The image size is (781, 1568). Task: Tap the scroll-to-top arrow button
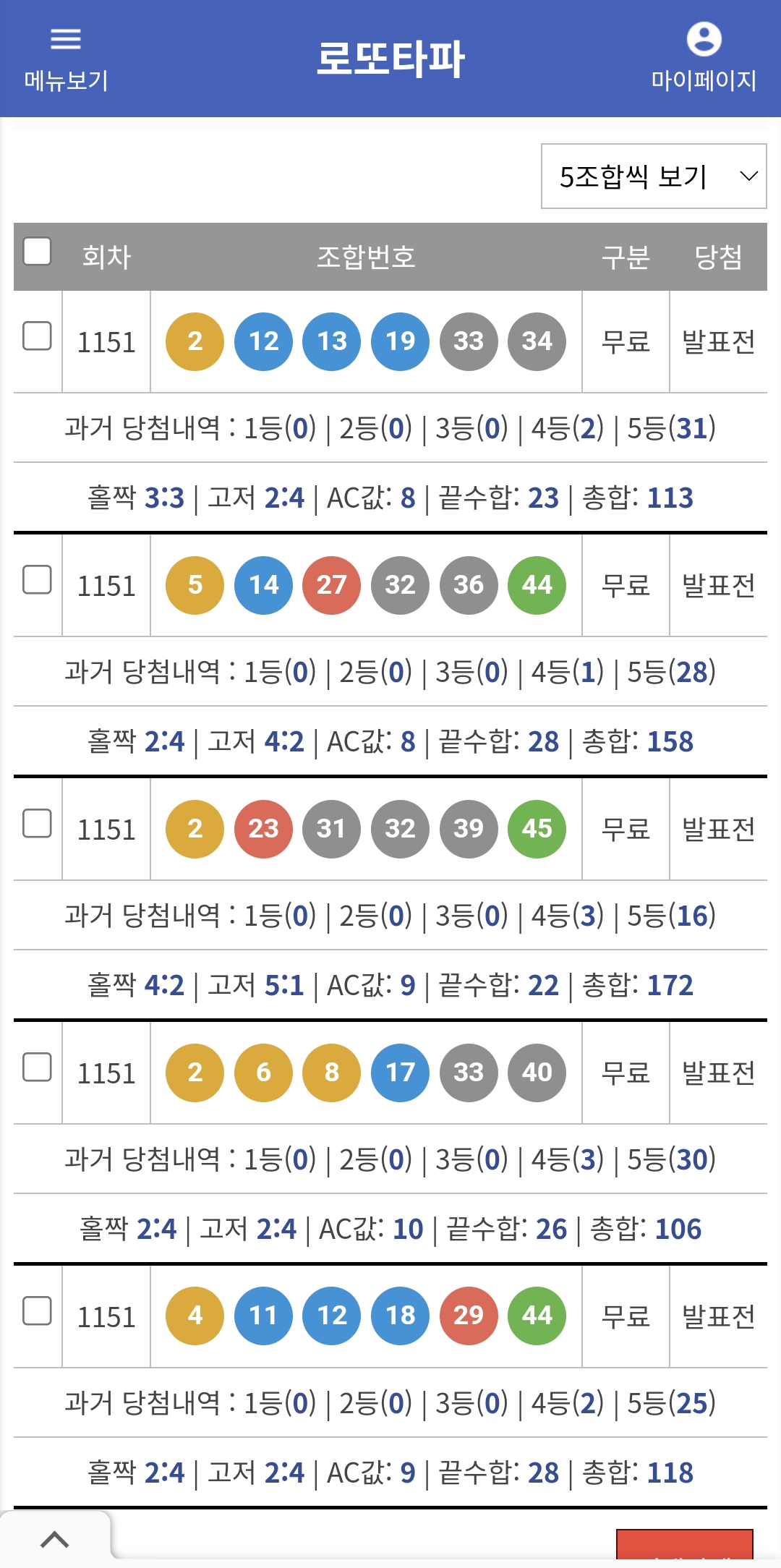point(55,1539)
